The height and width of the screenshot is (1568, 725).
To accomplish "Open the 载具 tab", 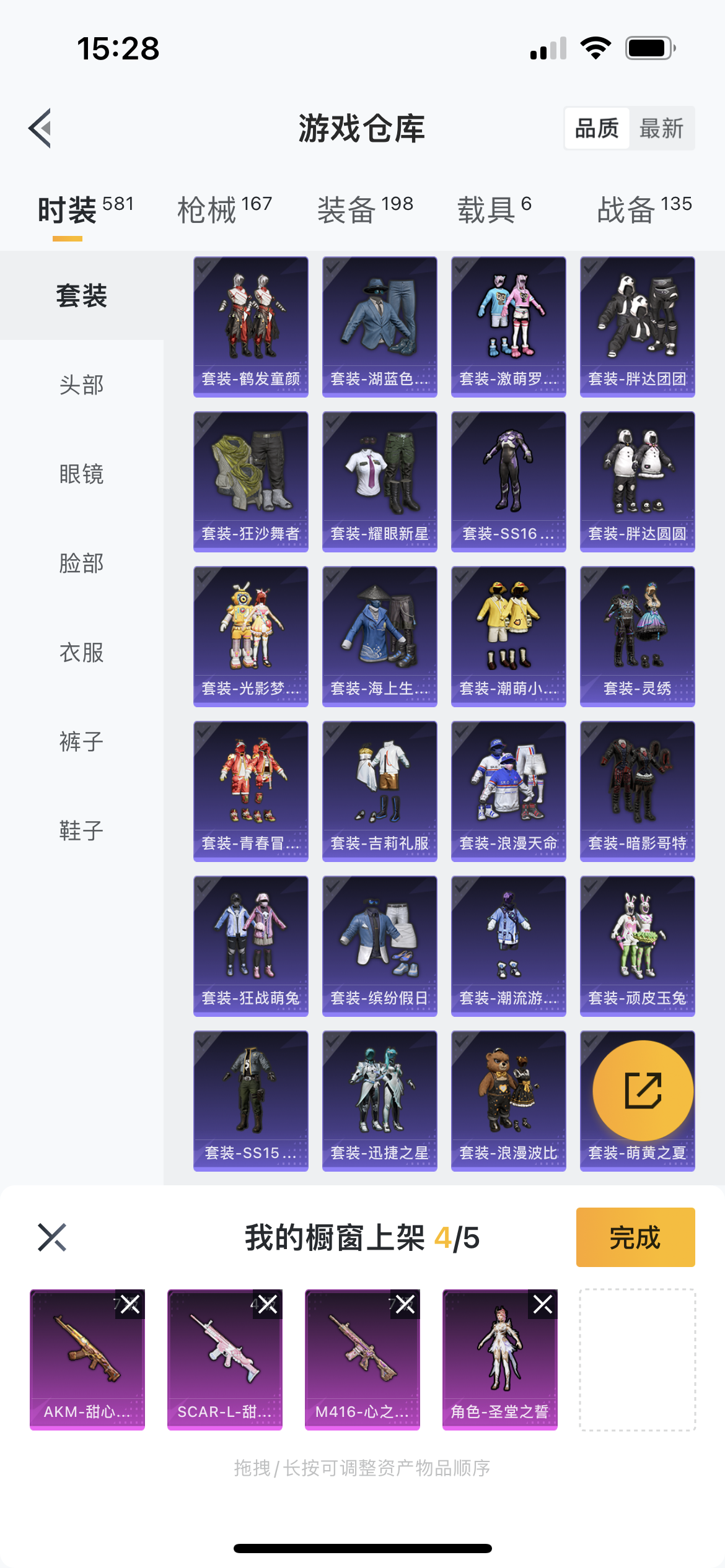I will [x=494, y=210].
